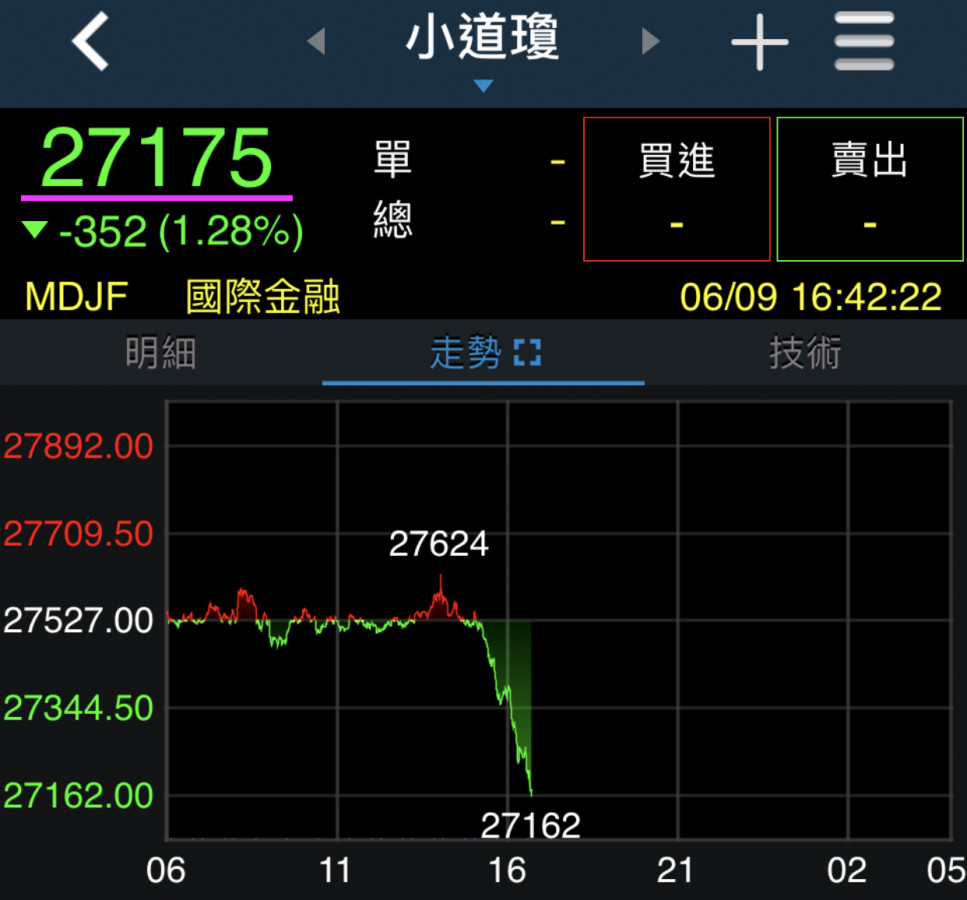967x900 pixels.
Task: Switch to the 明細 tab
Action: pyautogui.click(x=161, y=353)
